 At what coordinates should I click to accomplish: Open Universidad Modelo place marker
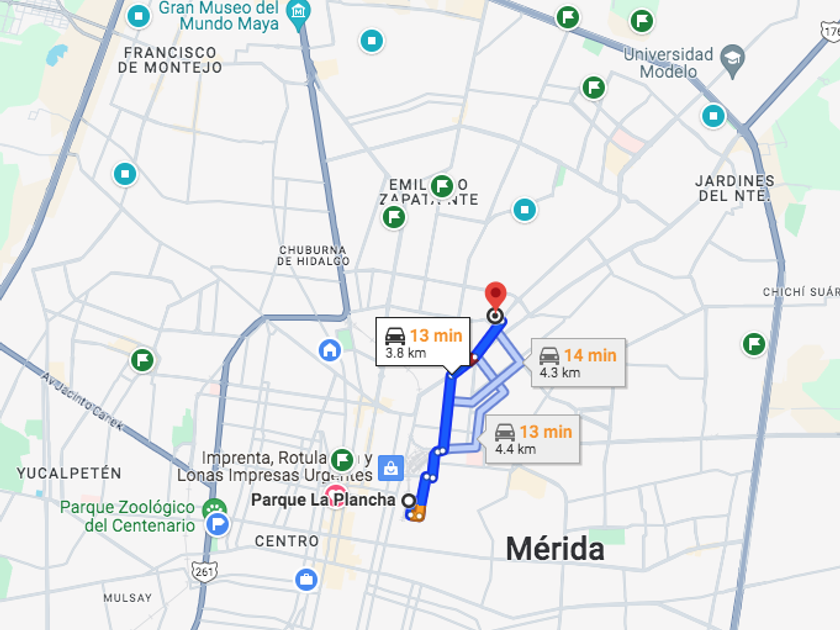click(x=732, y=56)
